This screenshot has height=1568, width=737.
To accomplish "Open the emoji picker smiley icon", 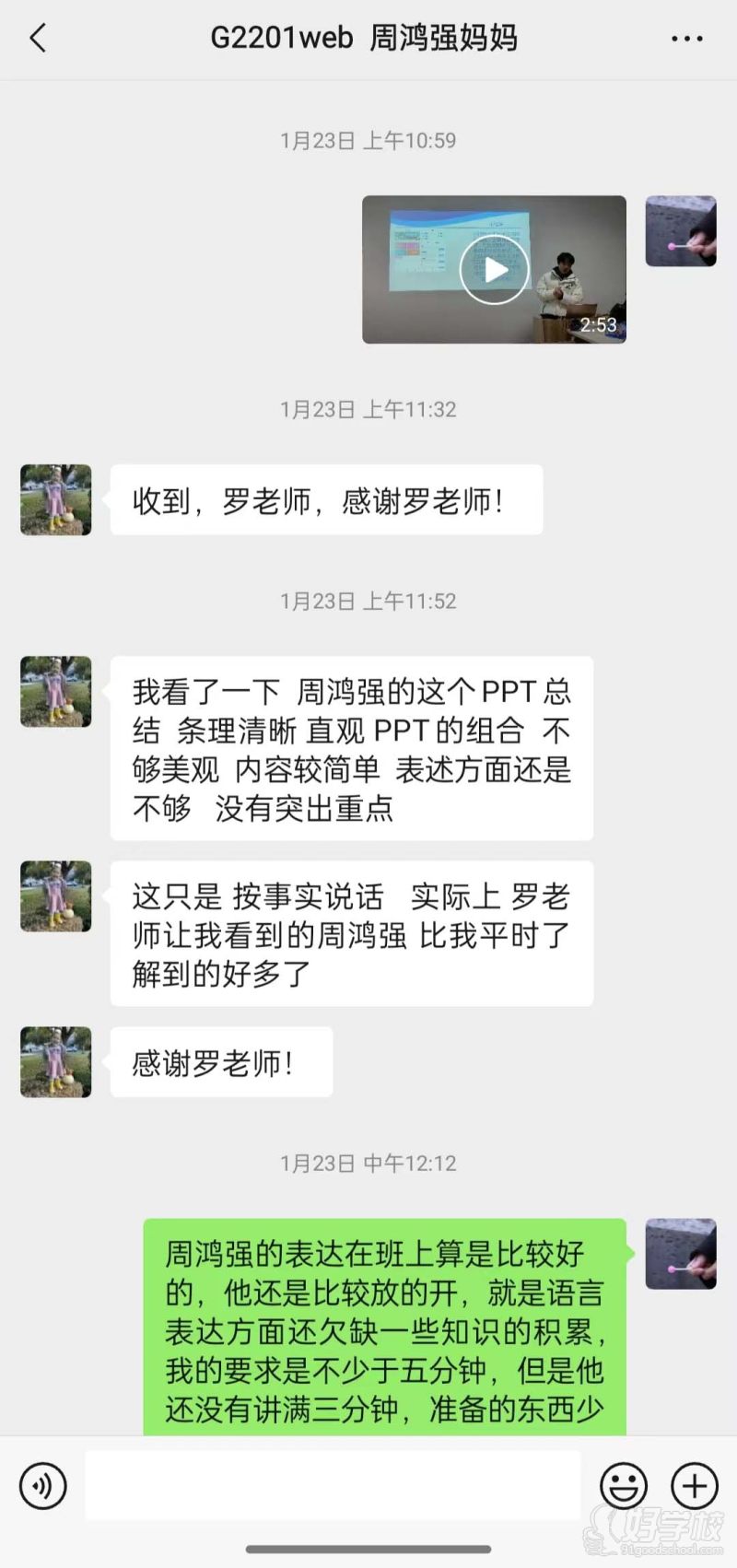I will pos(623,1485).
